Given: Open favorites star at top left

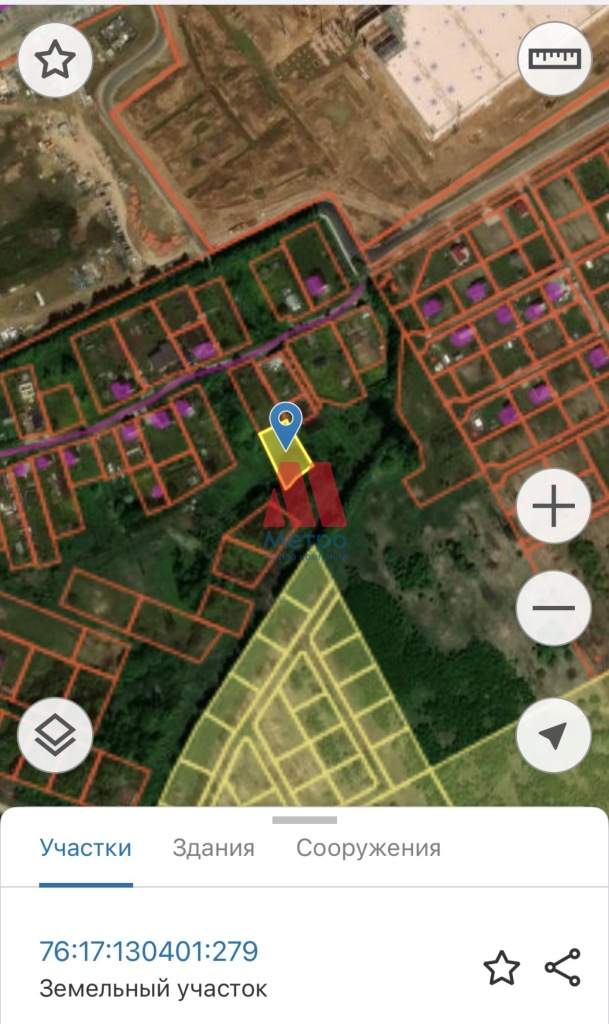Looking at the screenshot, I should point(55,60).
